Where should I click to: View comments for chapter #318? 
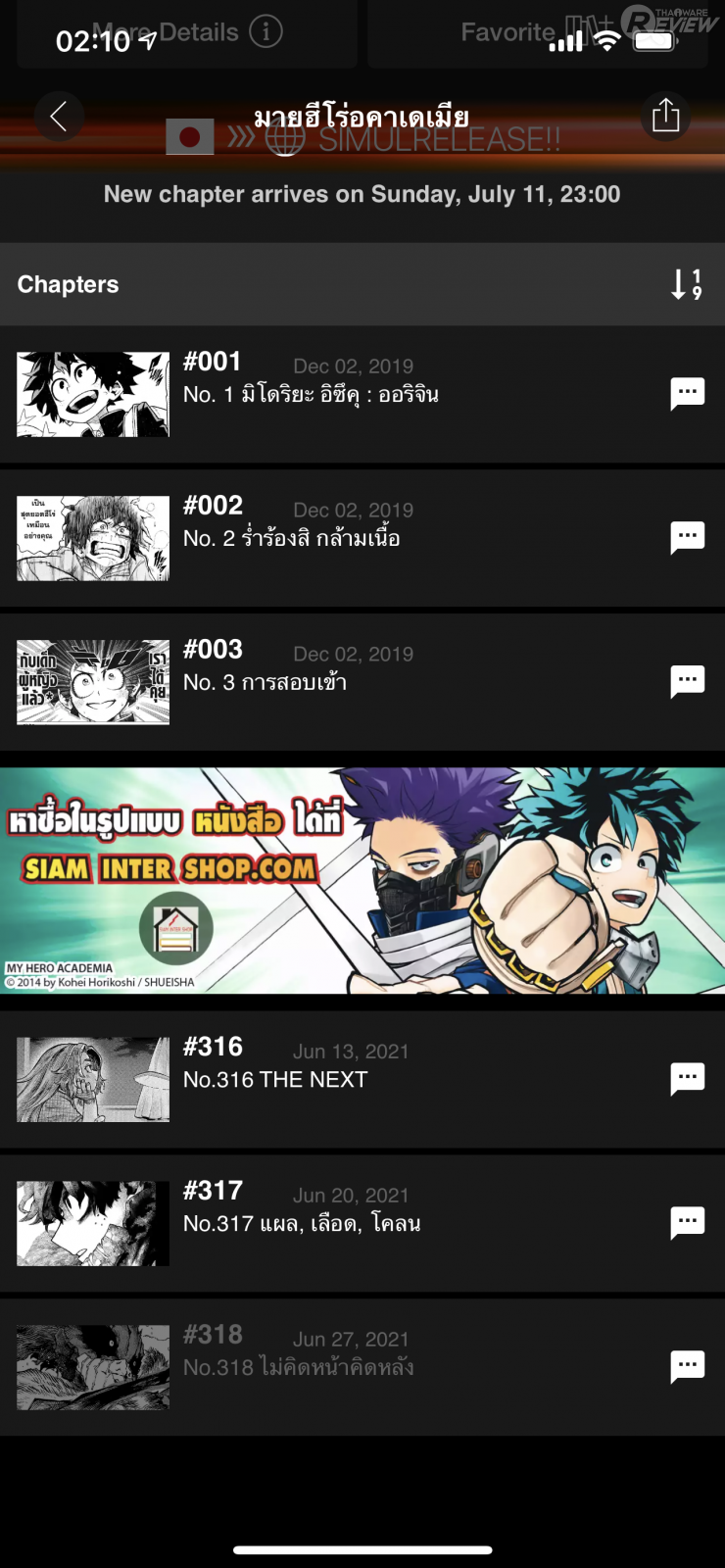point(687,1366)
